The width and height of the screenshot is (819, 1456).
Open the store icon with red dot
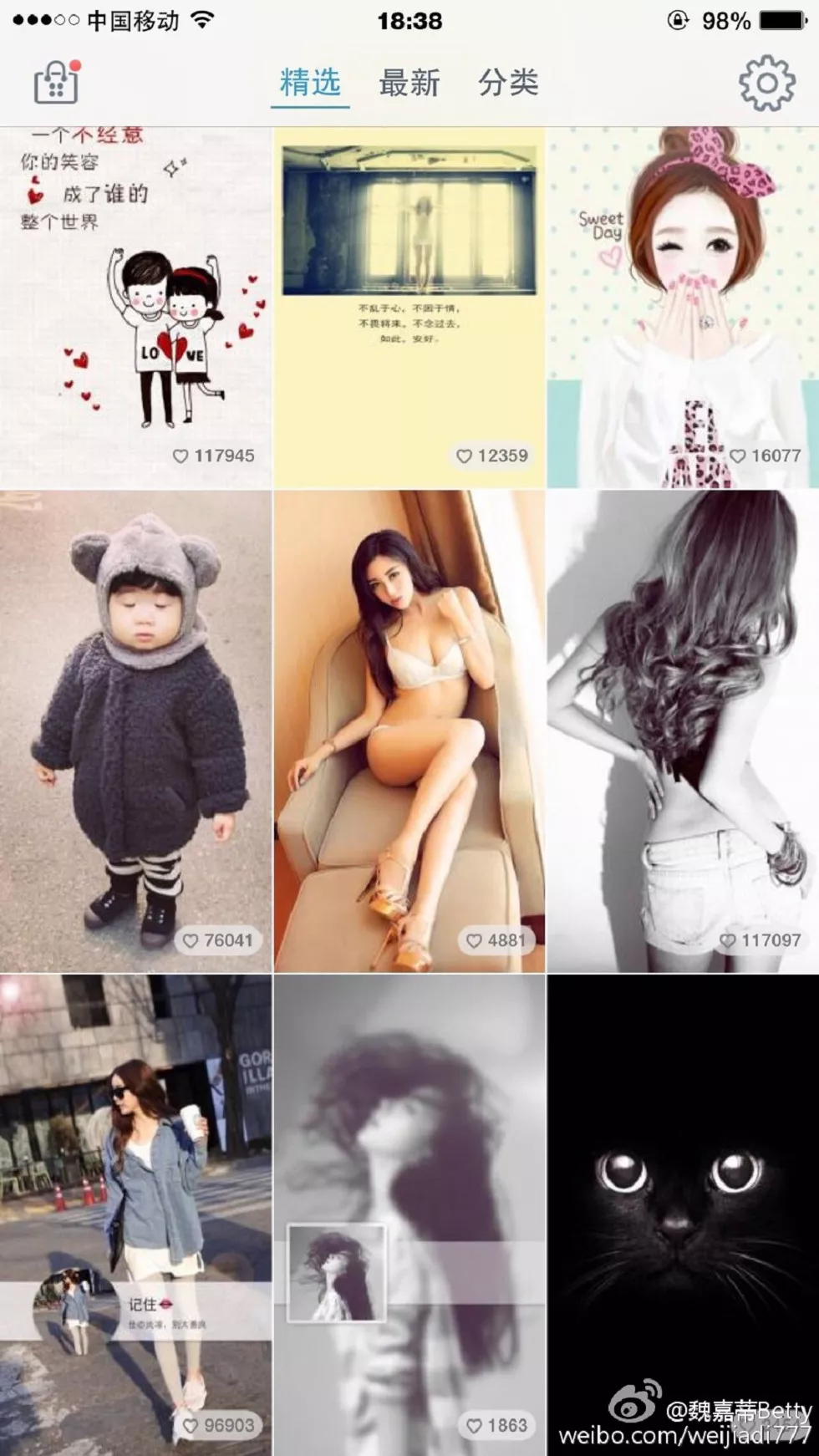(x=56, y=83)
